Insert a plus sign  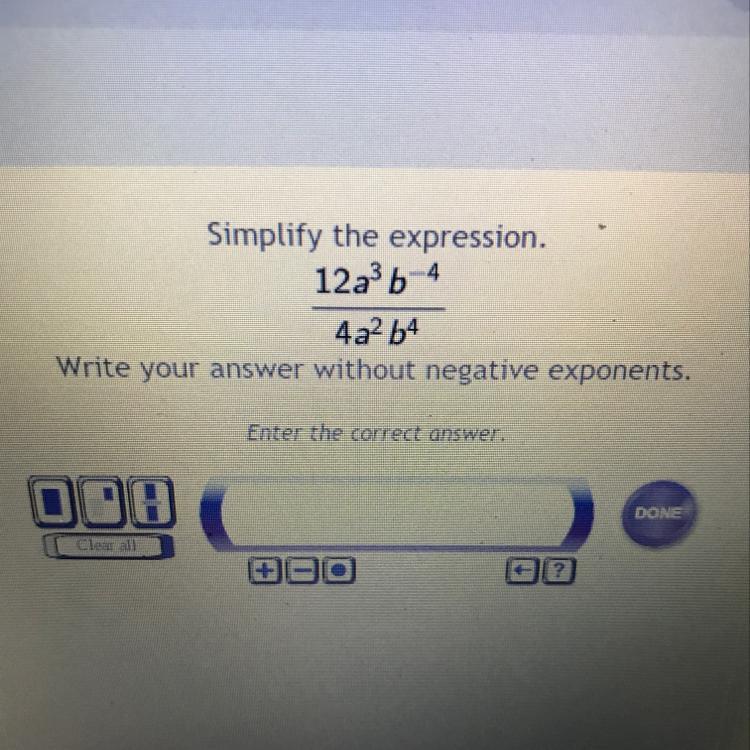tap(264, 571)
